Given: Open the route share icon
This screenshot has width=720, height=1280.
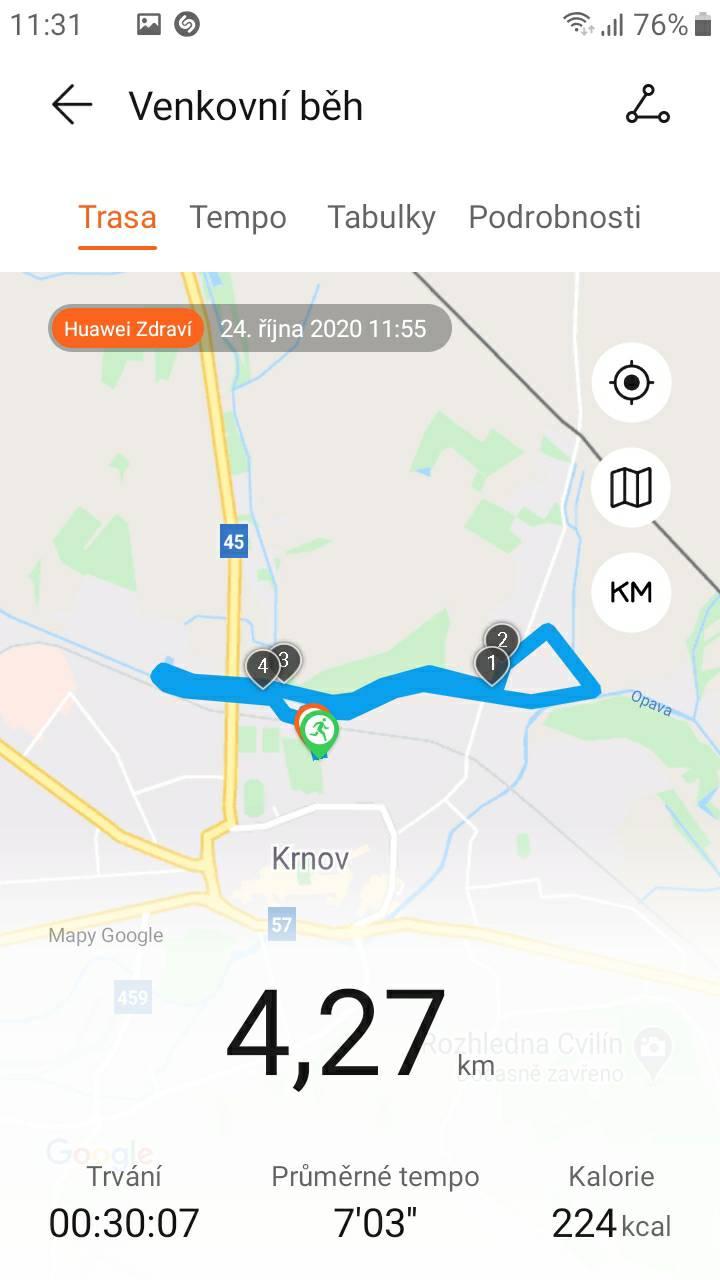Looking at the screenshot, I should pyautogui.click(x=647, y=105).
